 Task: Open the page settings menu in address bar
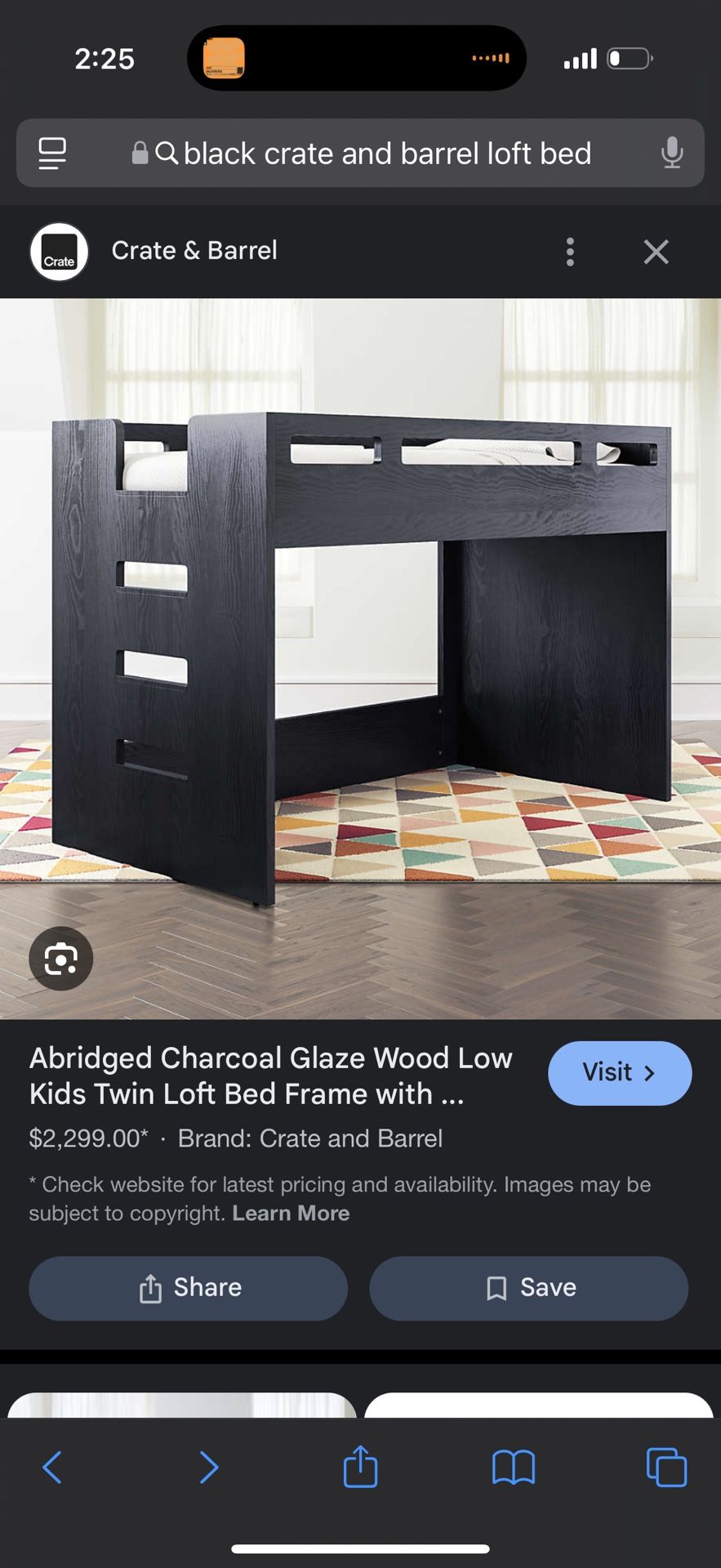(52, 154)
